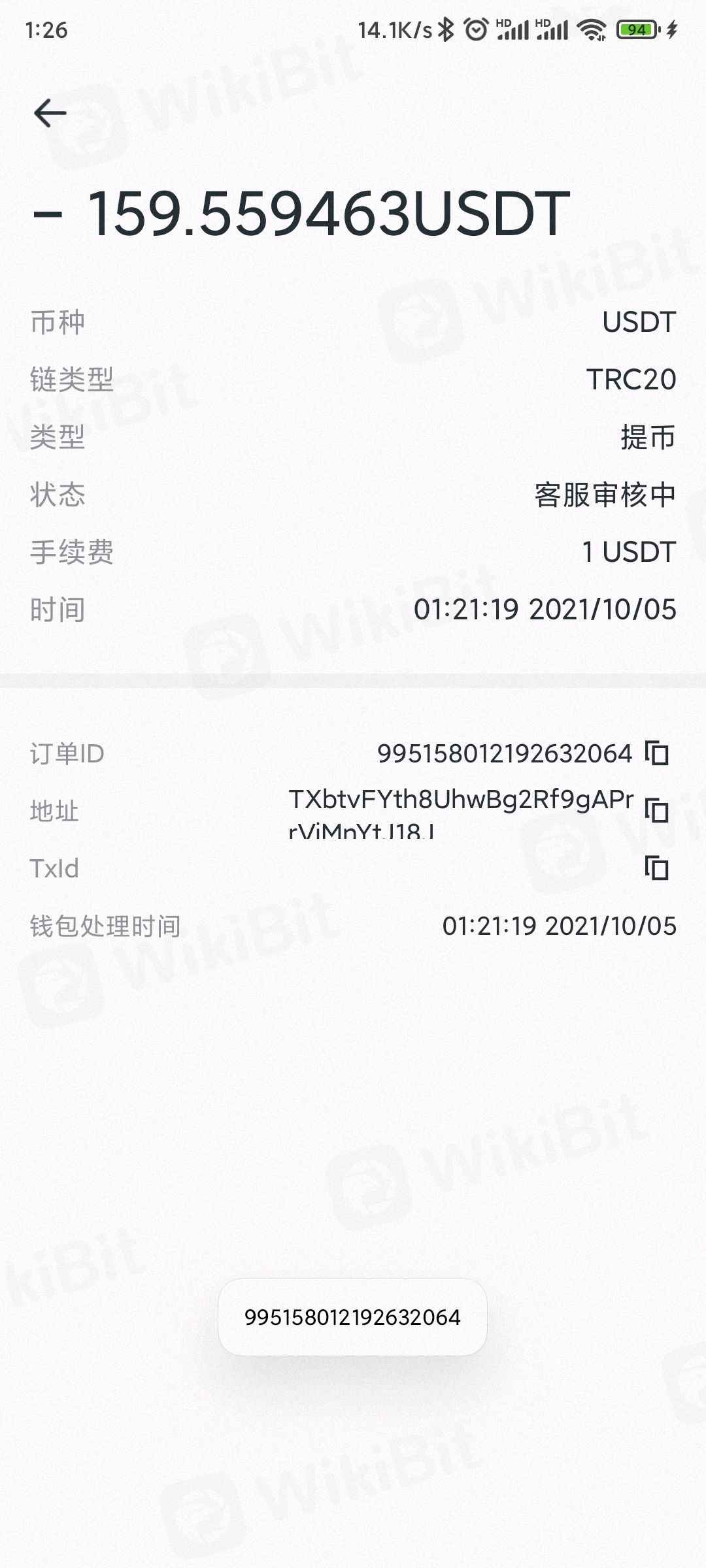Copy the wallet 地址 address
Screen dimensions: 706x1568
click(x=656, y=811)
